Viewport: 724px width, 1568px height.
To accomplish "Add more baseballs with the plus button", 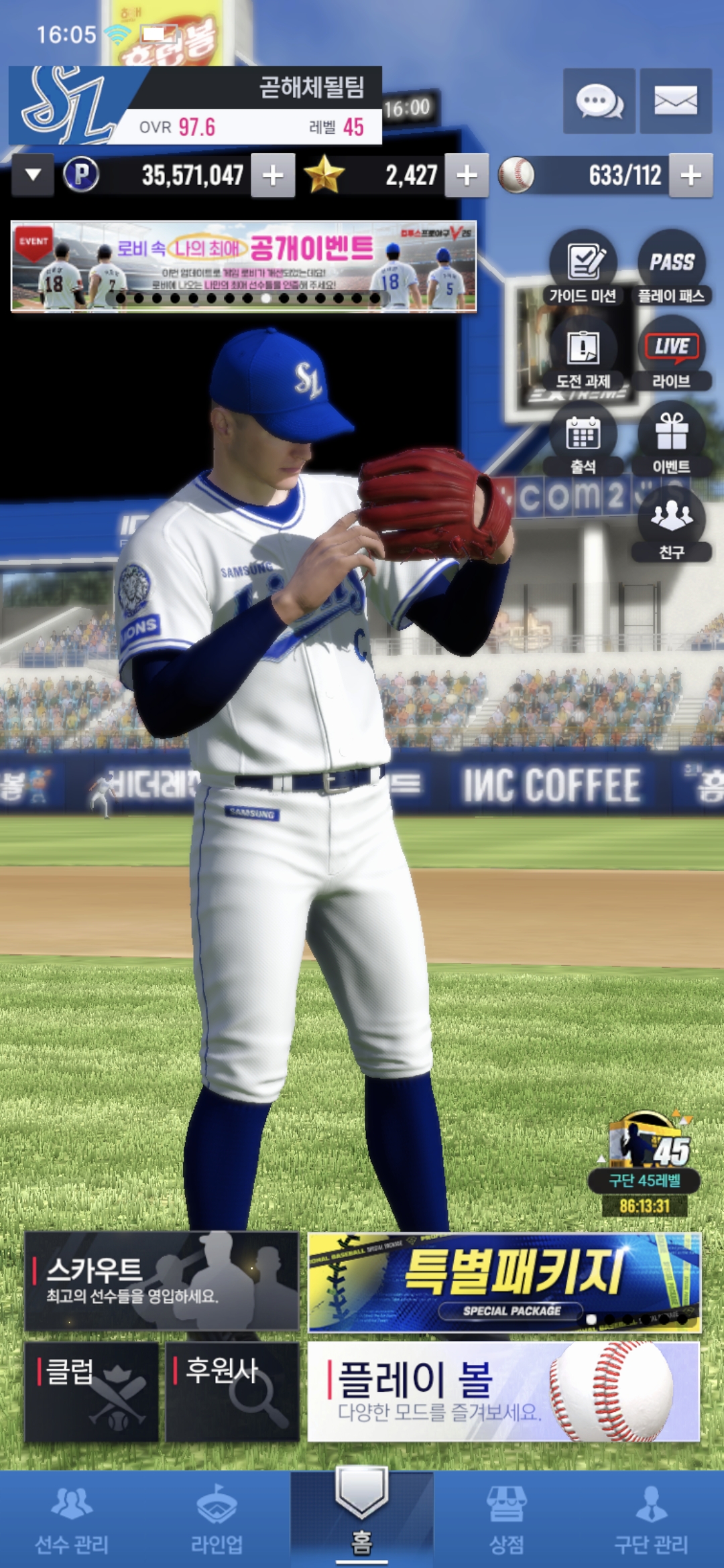I will 690,176.
